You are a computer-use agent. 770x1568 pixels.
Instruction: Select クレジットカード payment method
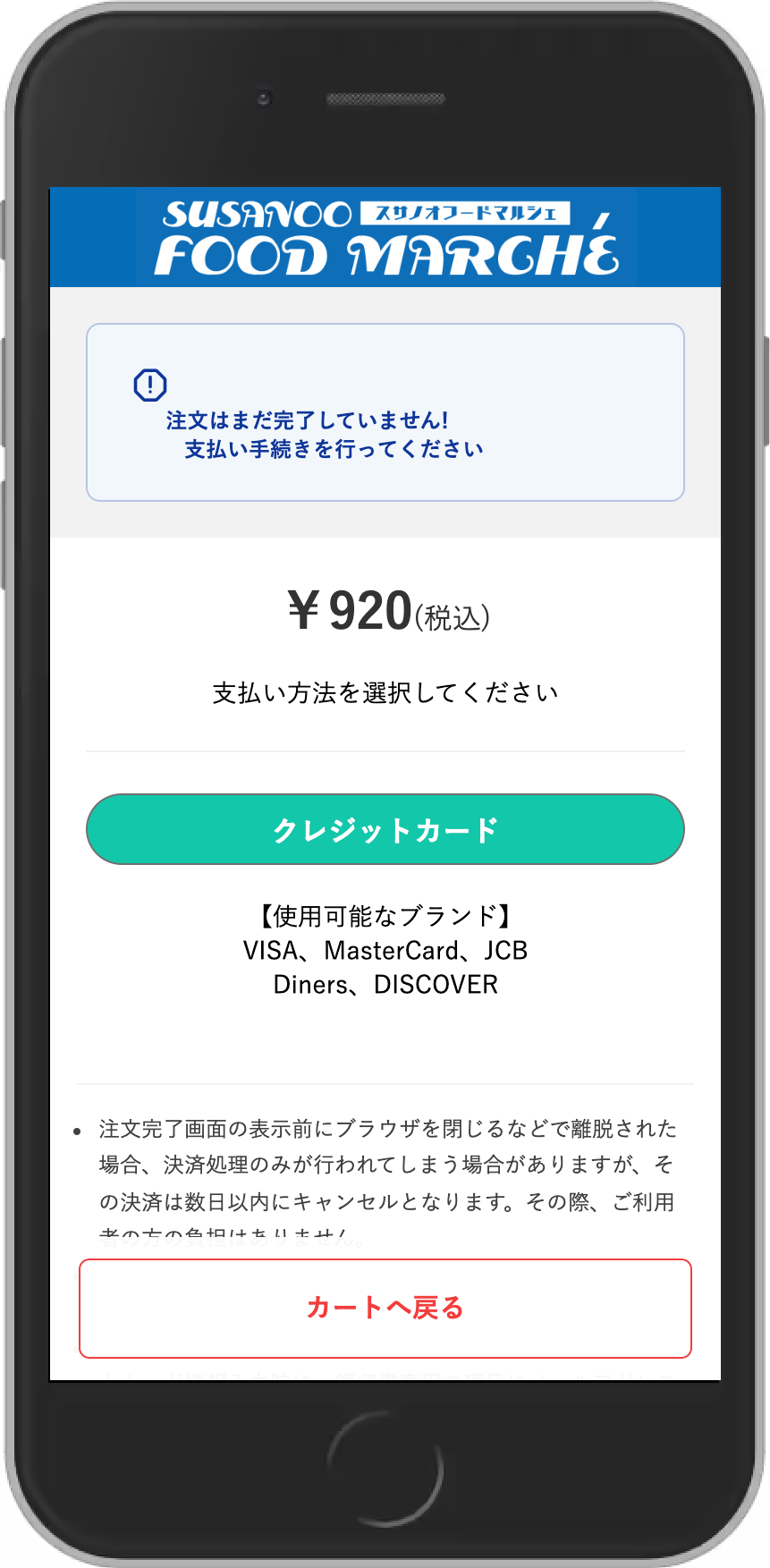pyautogui.click(x=385, y=829)
